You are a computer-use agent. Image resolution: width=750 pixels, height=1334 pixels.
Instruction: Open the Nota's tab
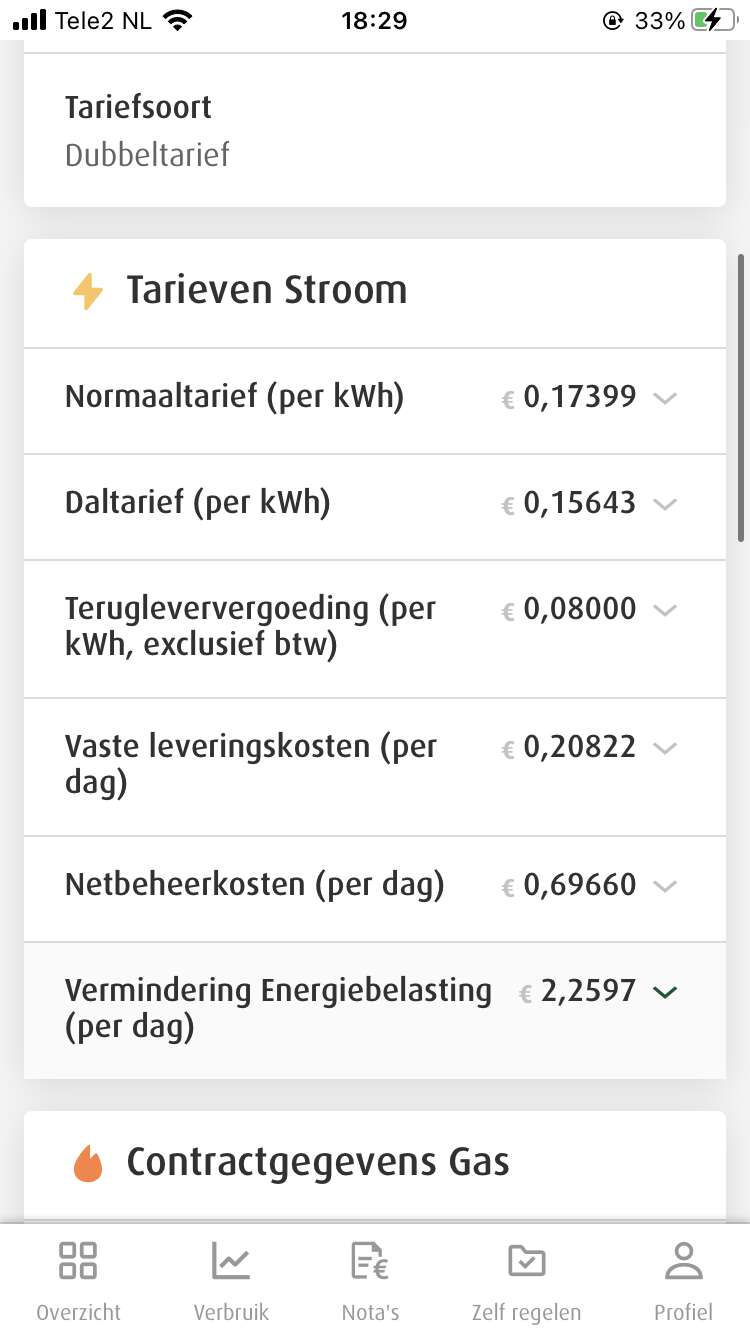click(370, 1281)
